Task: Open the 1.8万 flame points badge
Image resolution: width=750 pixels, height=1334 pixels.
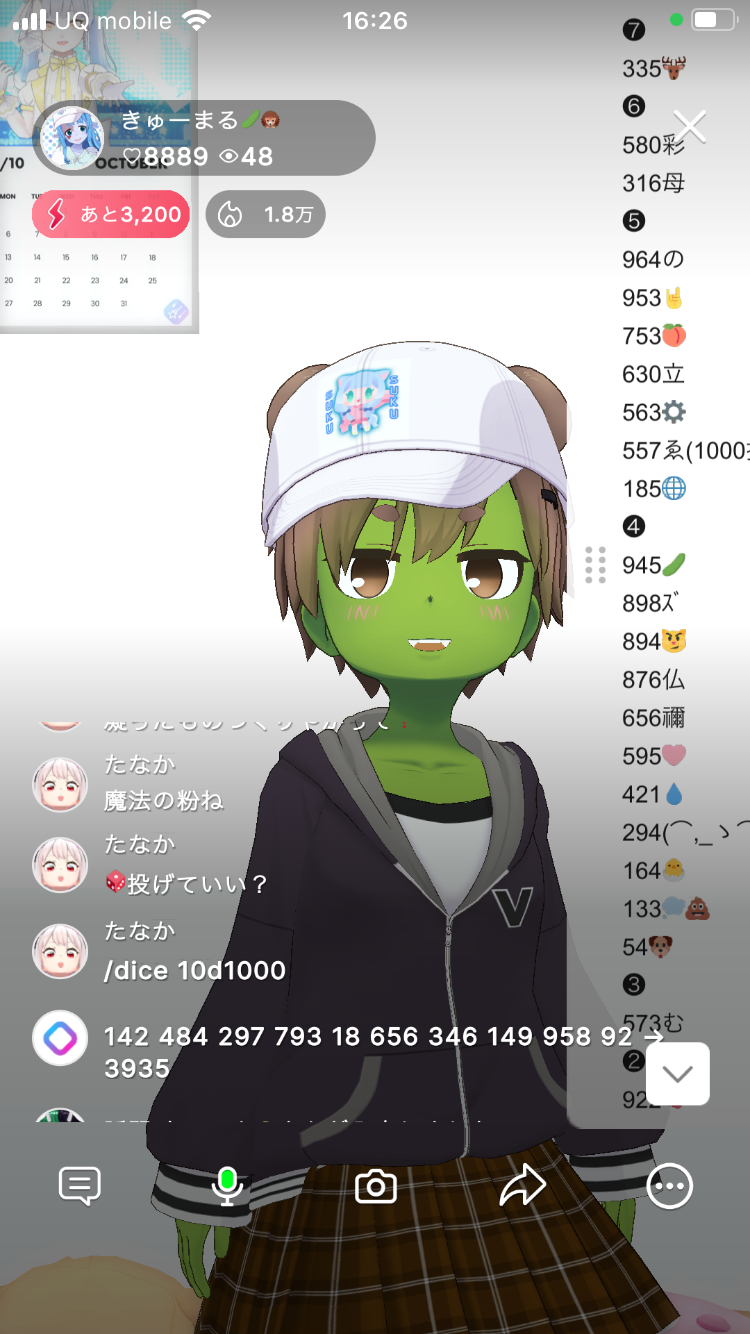Action: pos(266,214)
